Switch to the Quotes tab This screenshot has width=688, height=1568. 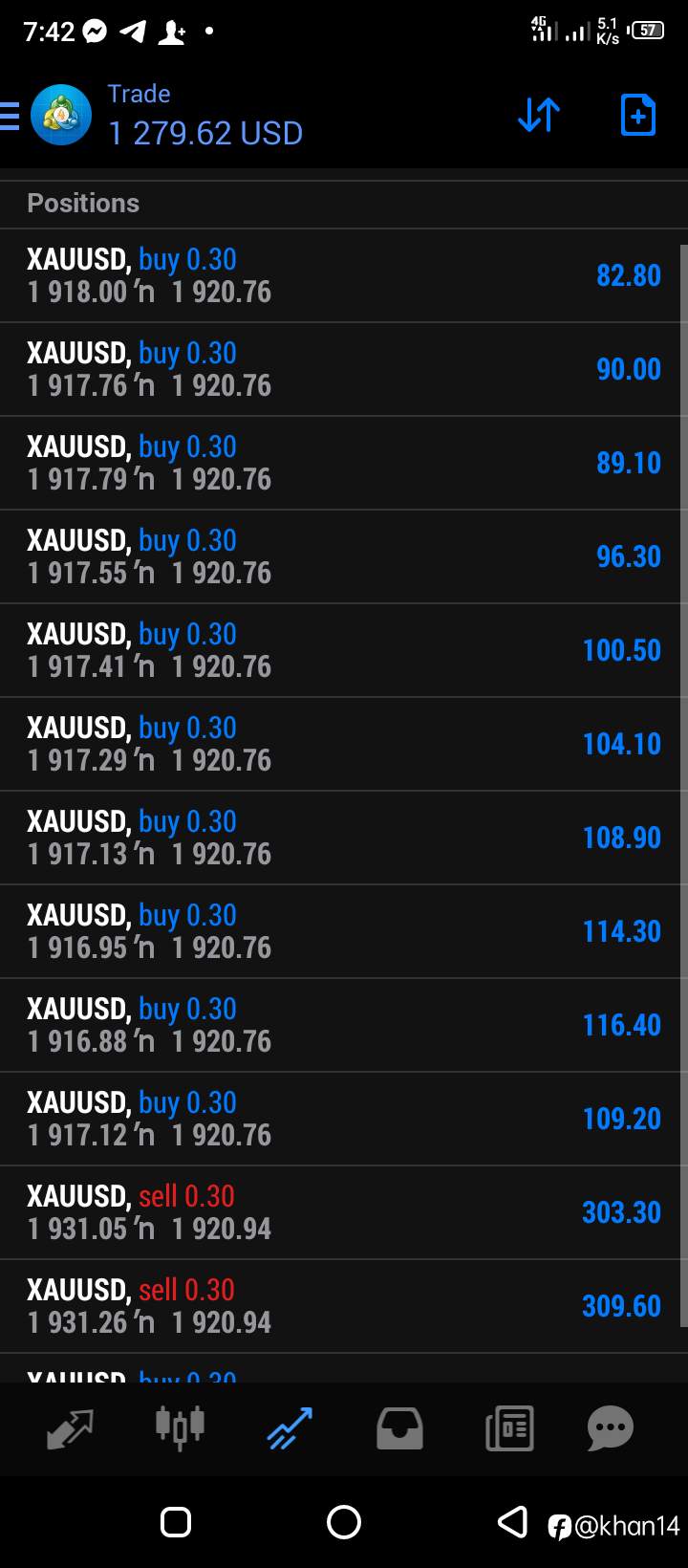tap(70, 1428)
